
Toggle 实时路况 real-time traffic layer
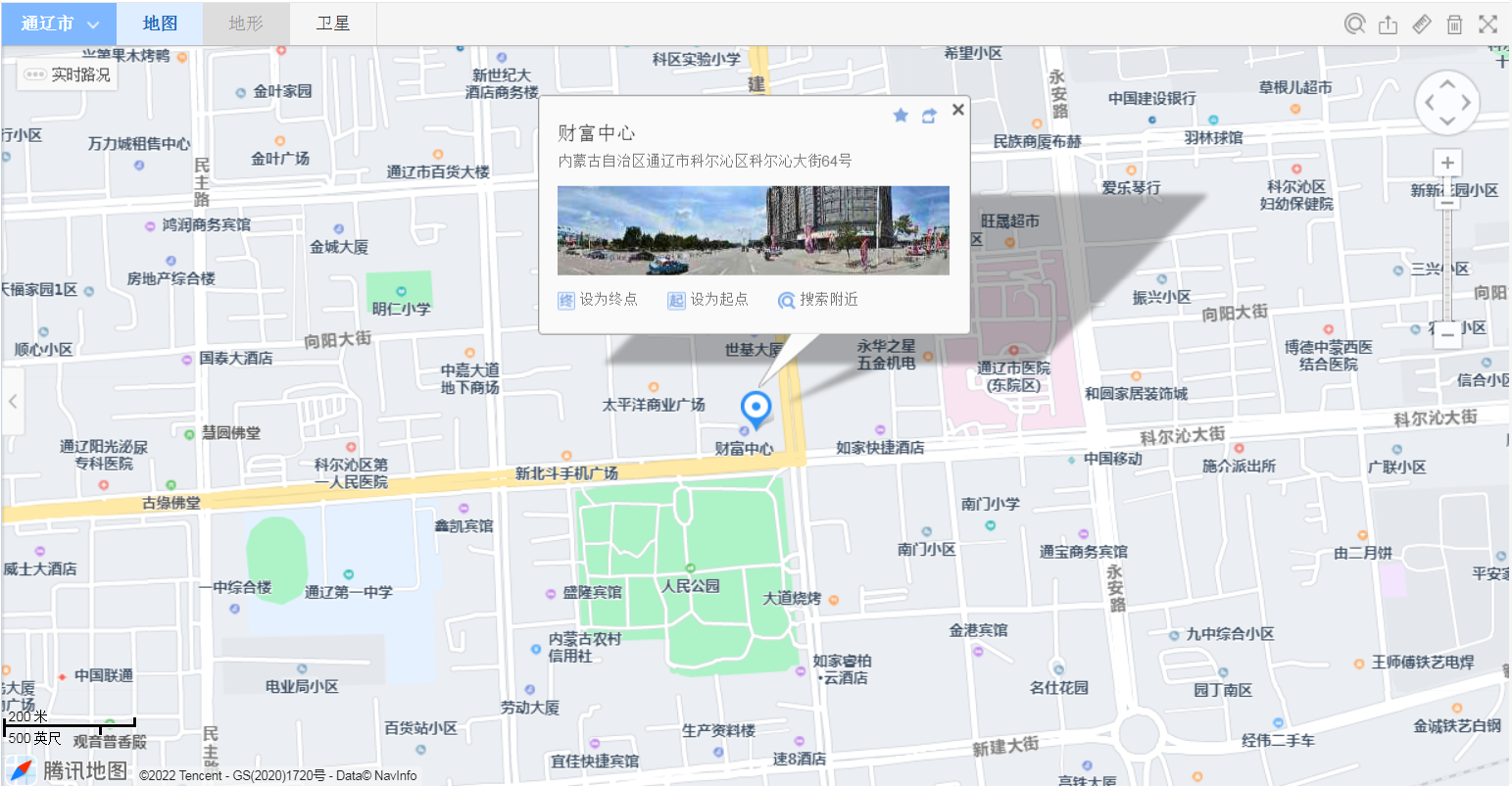[68, 74]
